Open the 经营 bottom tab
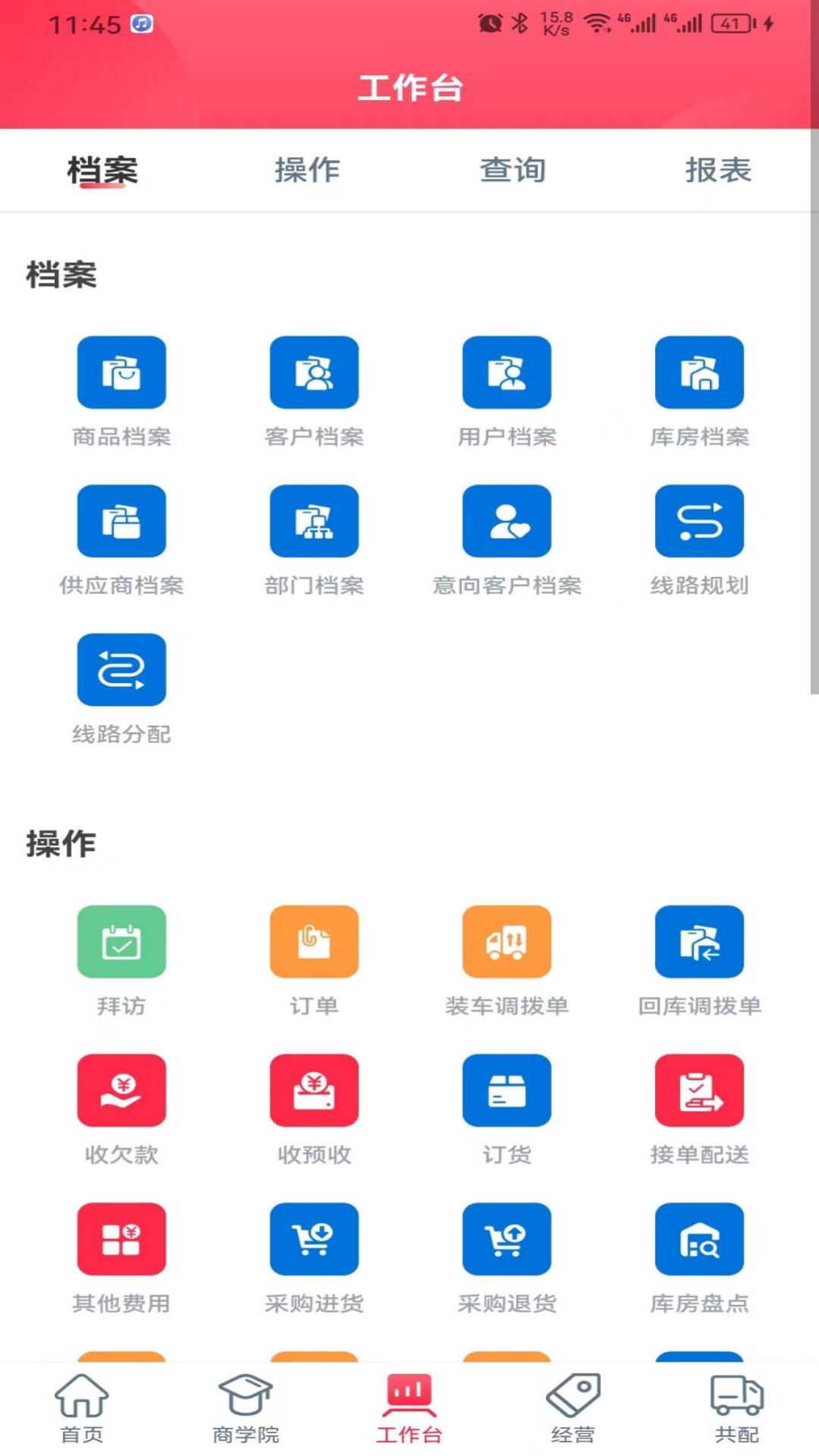819x1456 pixels. click(573, 1407)
